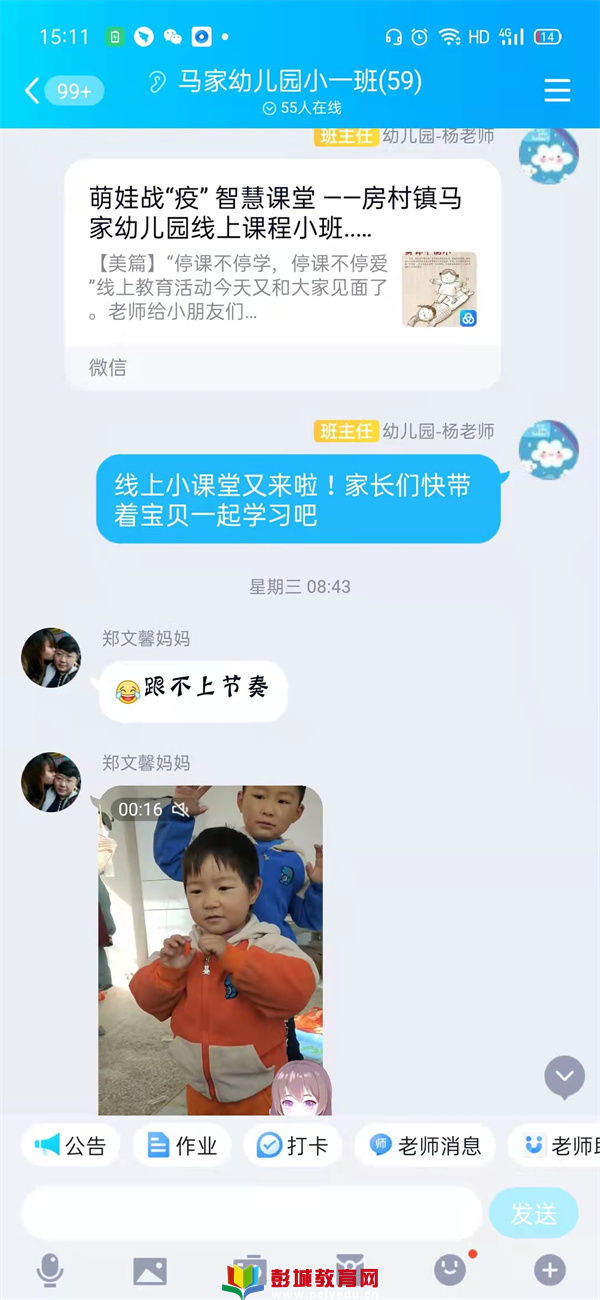Focus the message input field
The height and width of the screenshot is (1300, 600).
tap(250, 1213)
